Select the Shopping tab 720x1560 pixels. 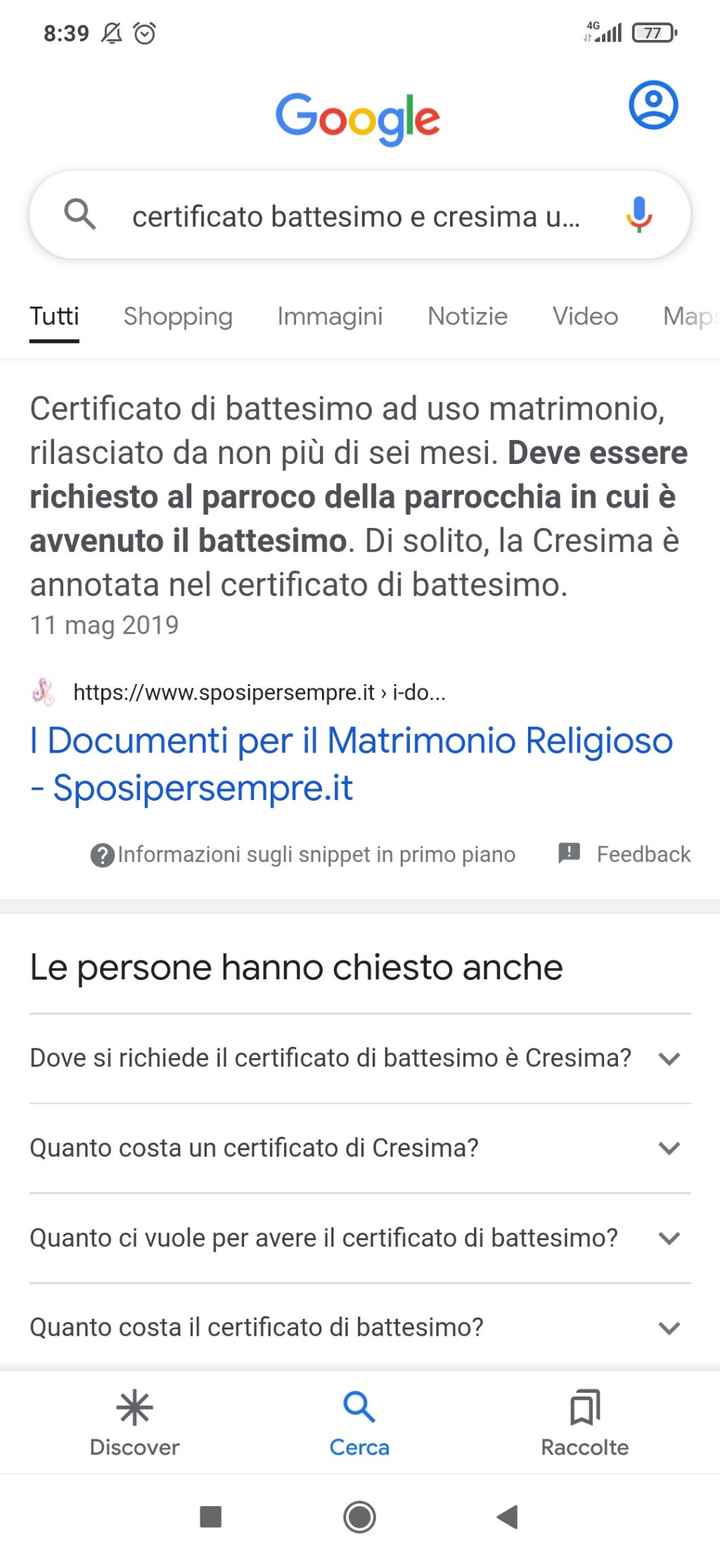(x=177, y=316)
